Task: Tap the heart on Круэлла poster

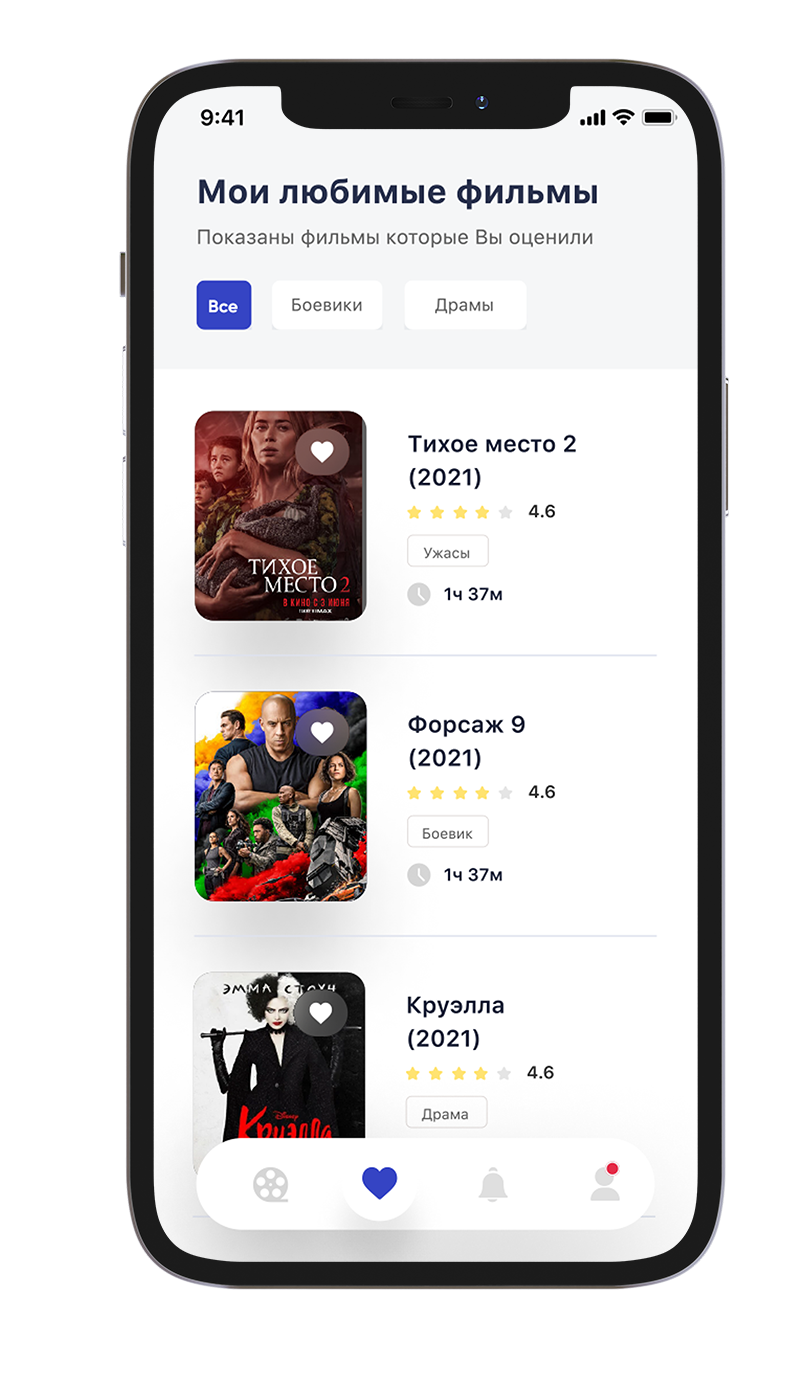Action: (x=320, y=1013)
